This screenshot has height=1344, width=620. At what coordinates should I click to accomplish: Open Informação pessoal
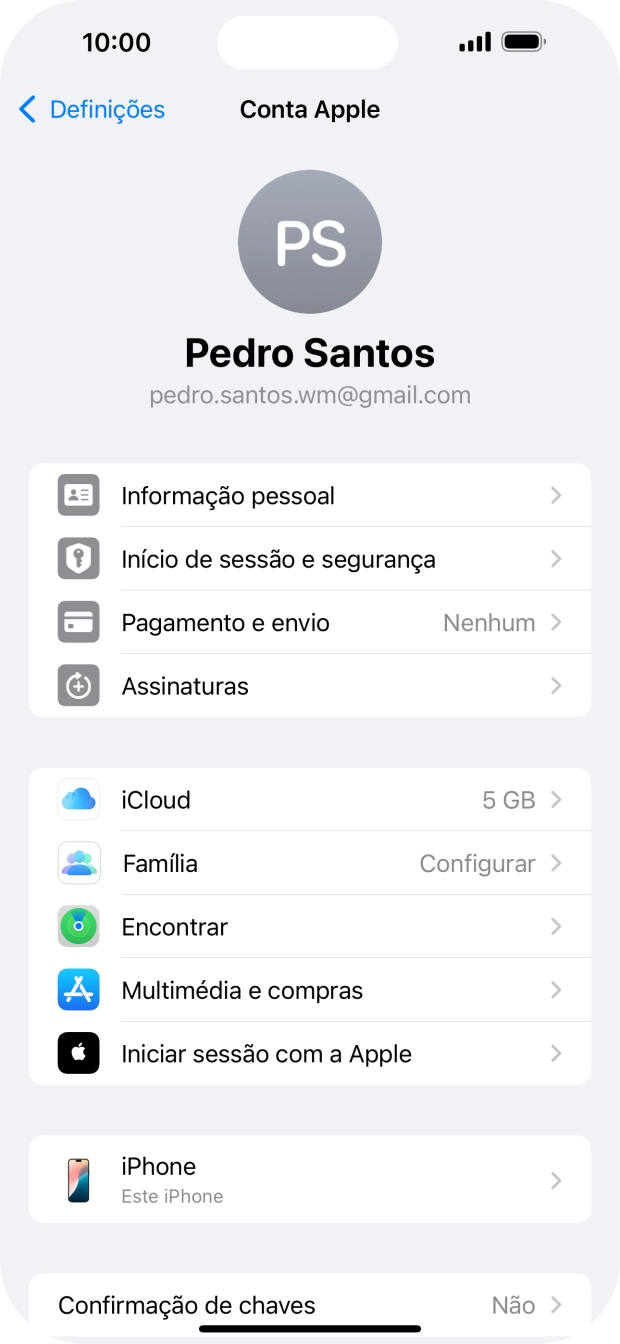pos(310,496)
